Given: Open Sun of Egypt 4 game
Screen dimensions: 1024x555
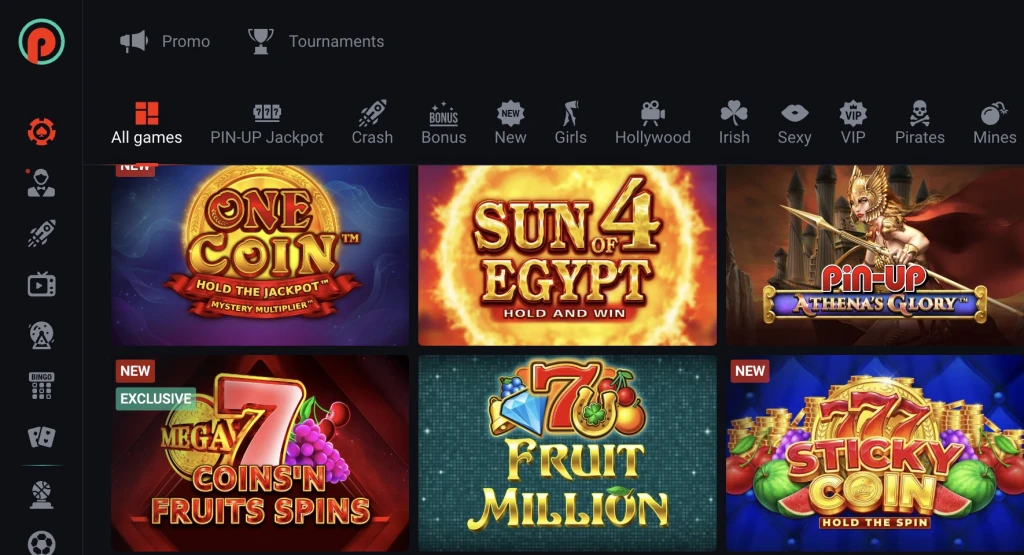Looking at the screenshot, I should coord(567,255).
